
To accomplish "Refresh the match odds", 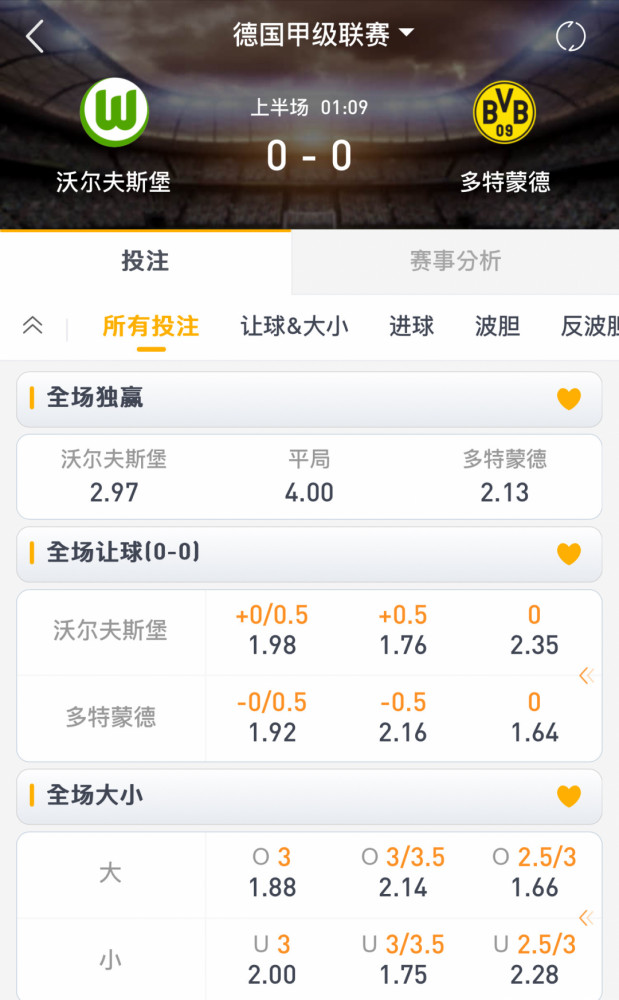I will coord(570,36).
